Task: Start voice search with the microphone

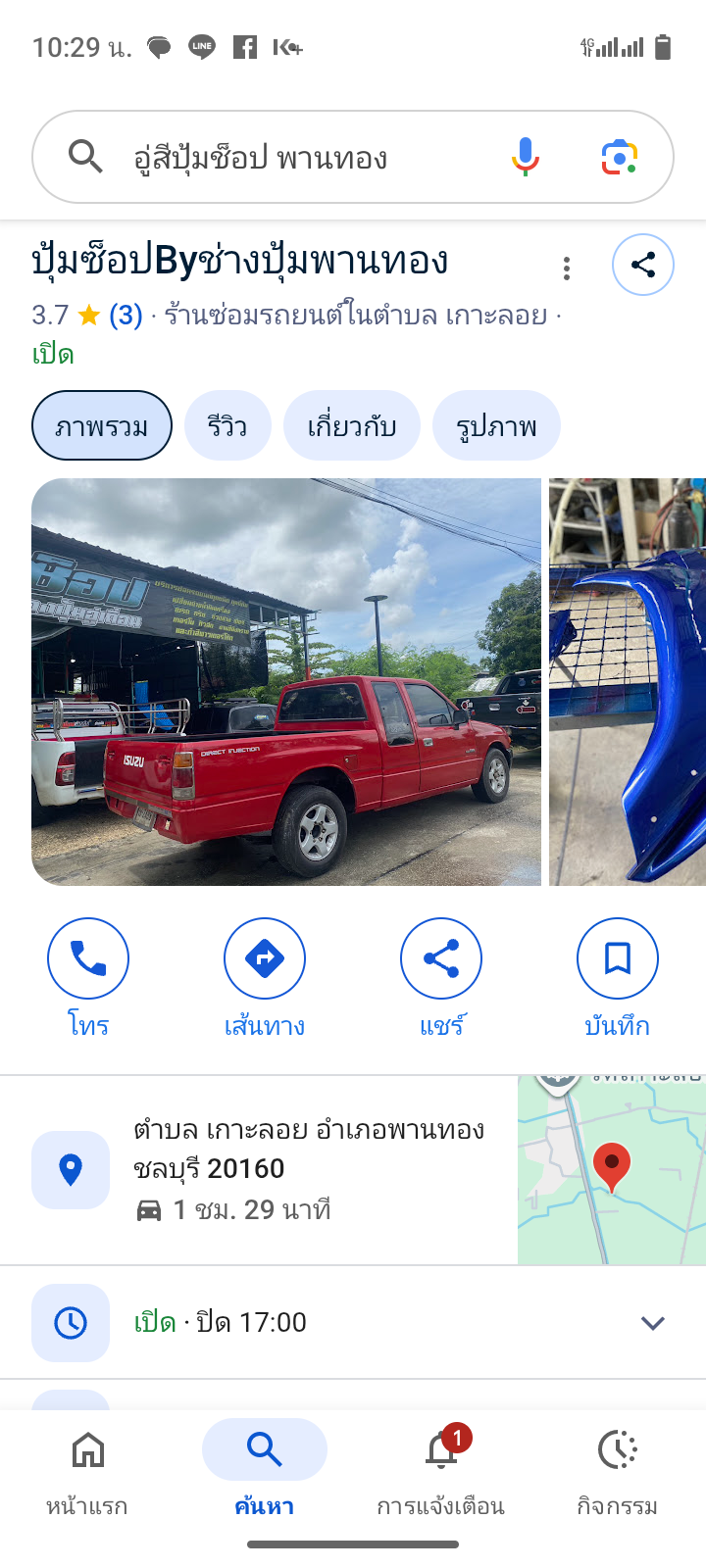Action: click(526, 157)
